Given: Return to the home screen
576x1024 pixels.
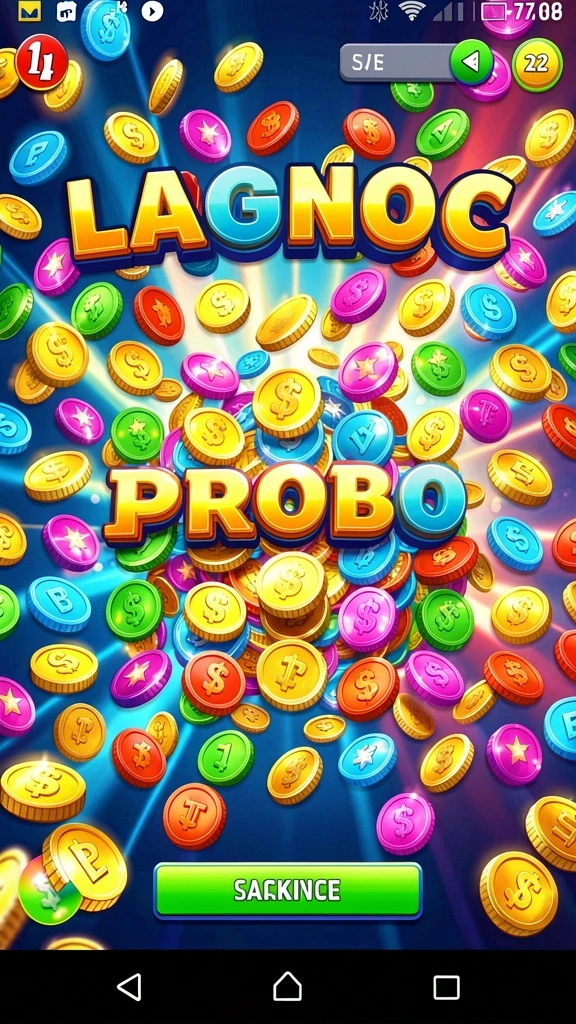Looking at the screenshot, I should point(287,986).
